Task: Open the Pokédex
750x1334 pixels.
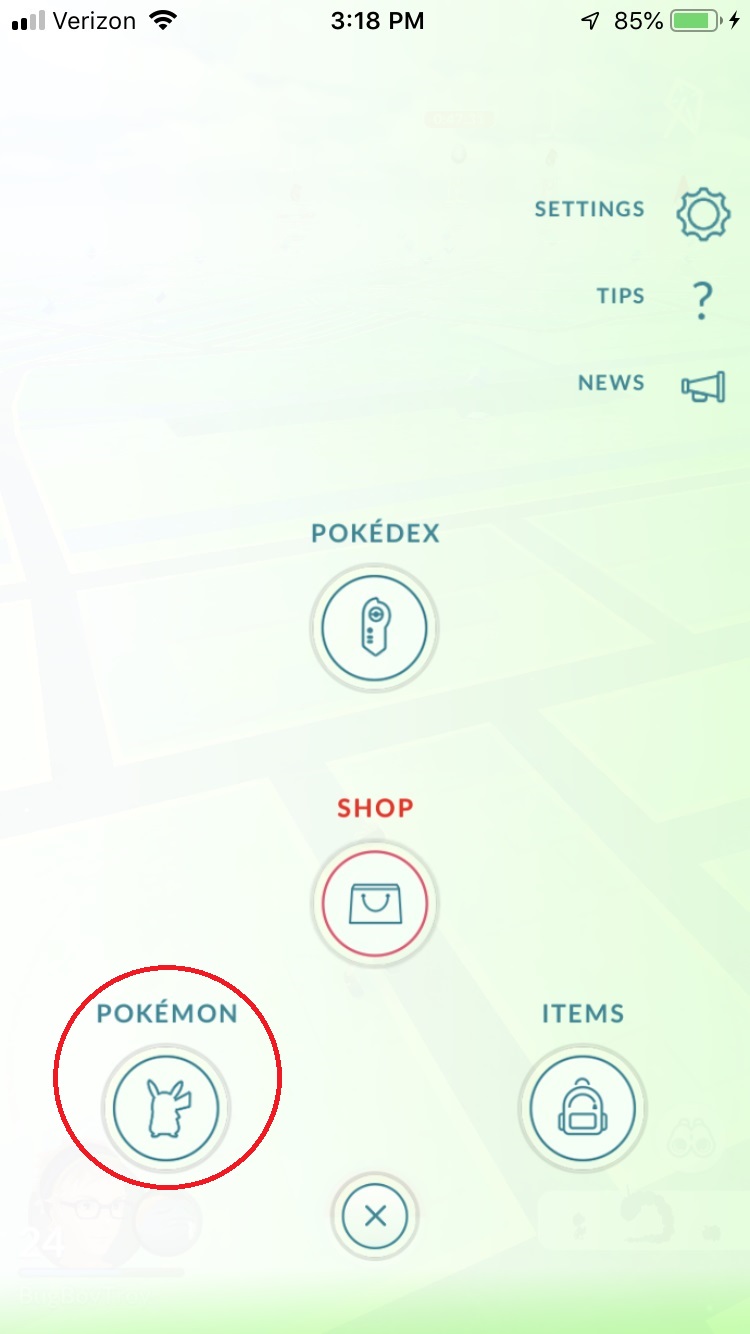Action: tap(374, 629)
